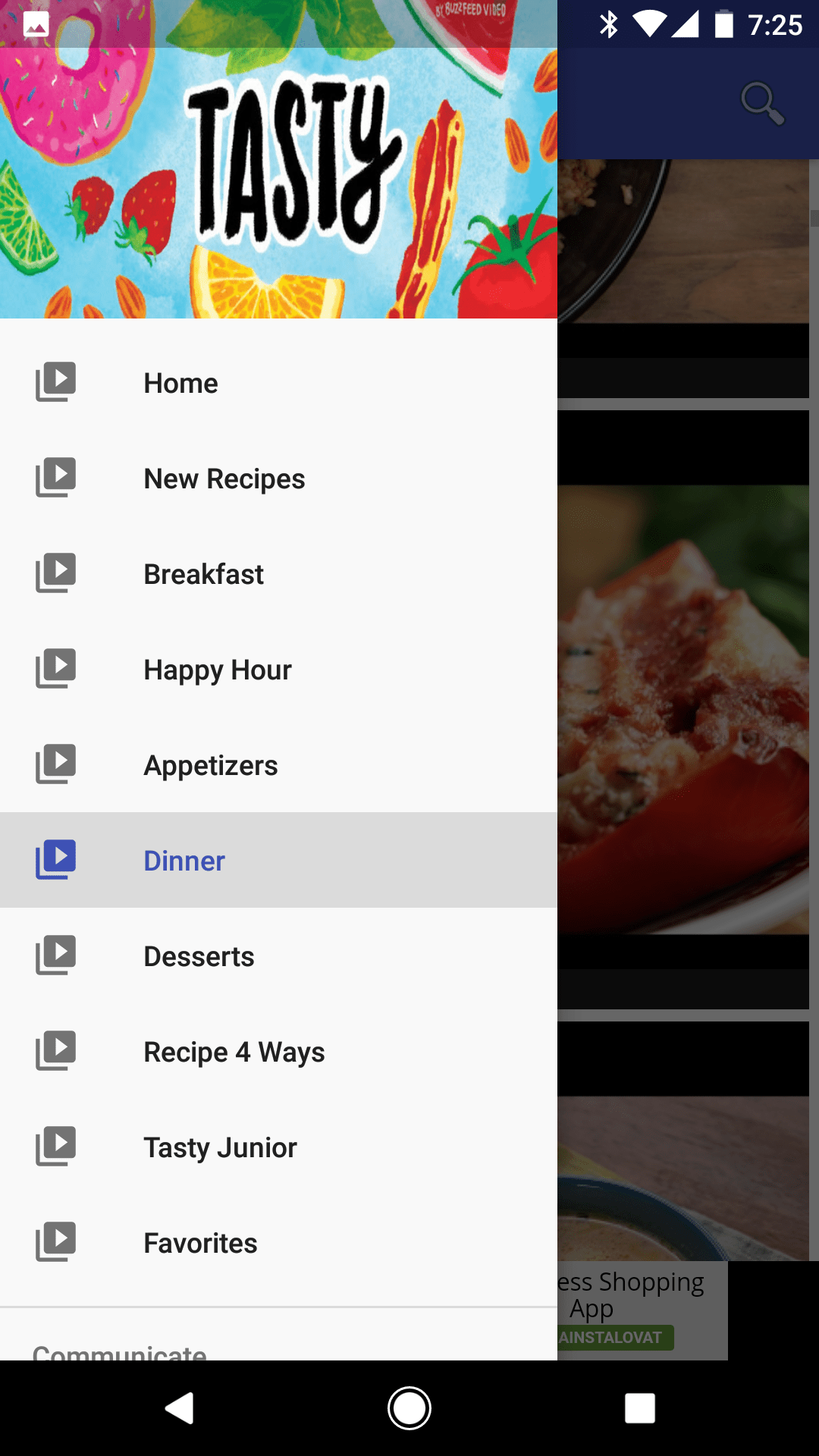Select the Breakfast category
819x1456 pixels.
pyautogui.click(x=278, y=574)
